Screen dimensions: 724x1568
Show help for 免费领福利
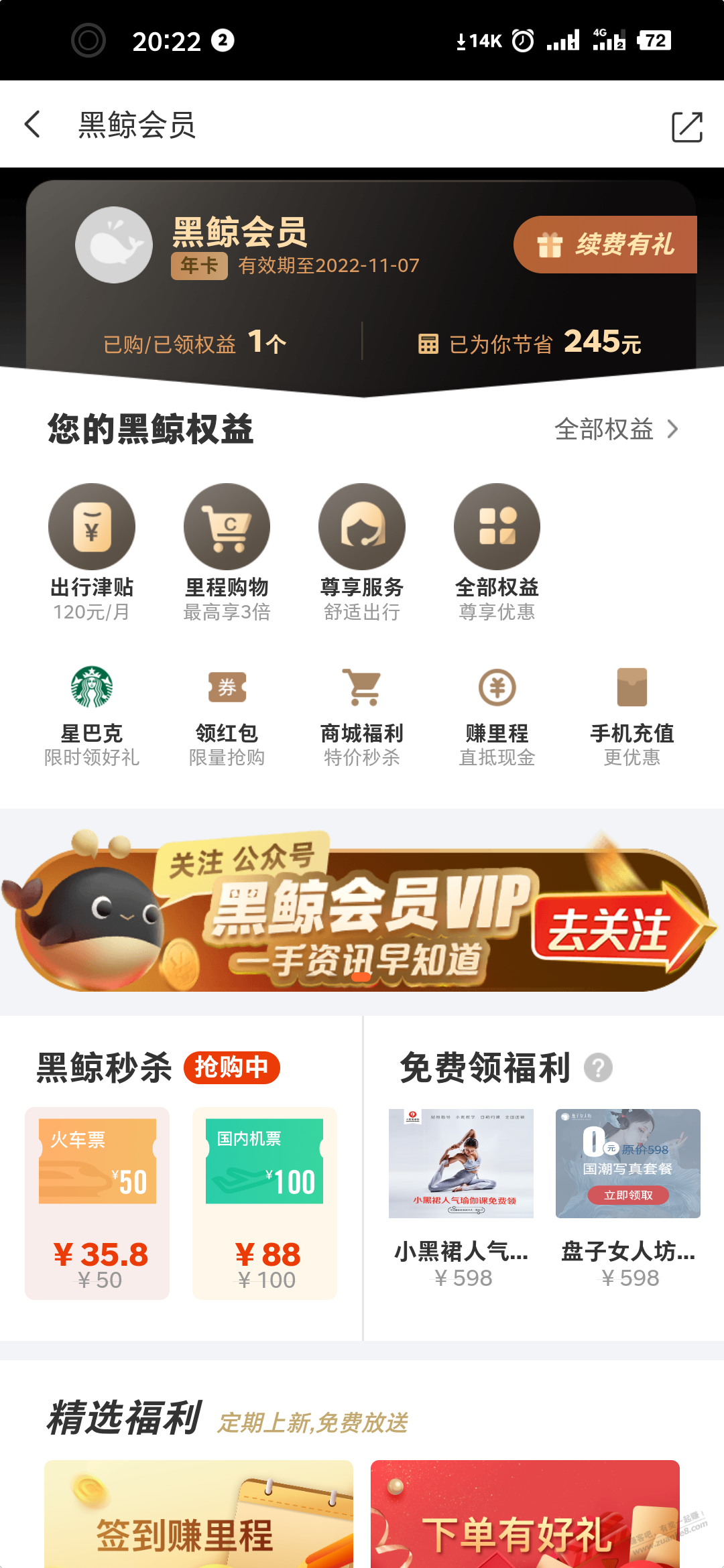(598, 1067)
